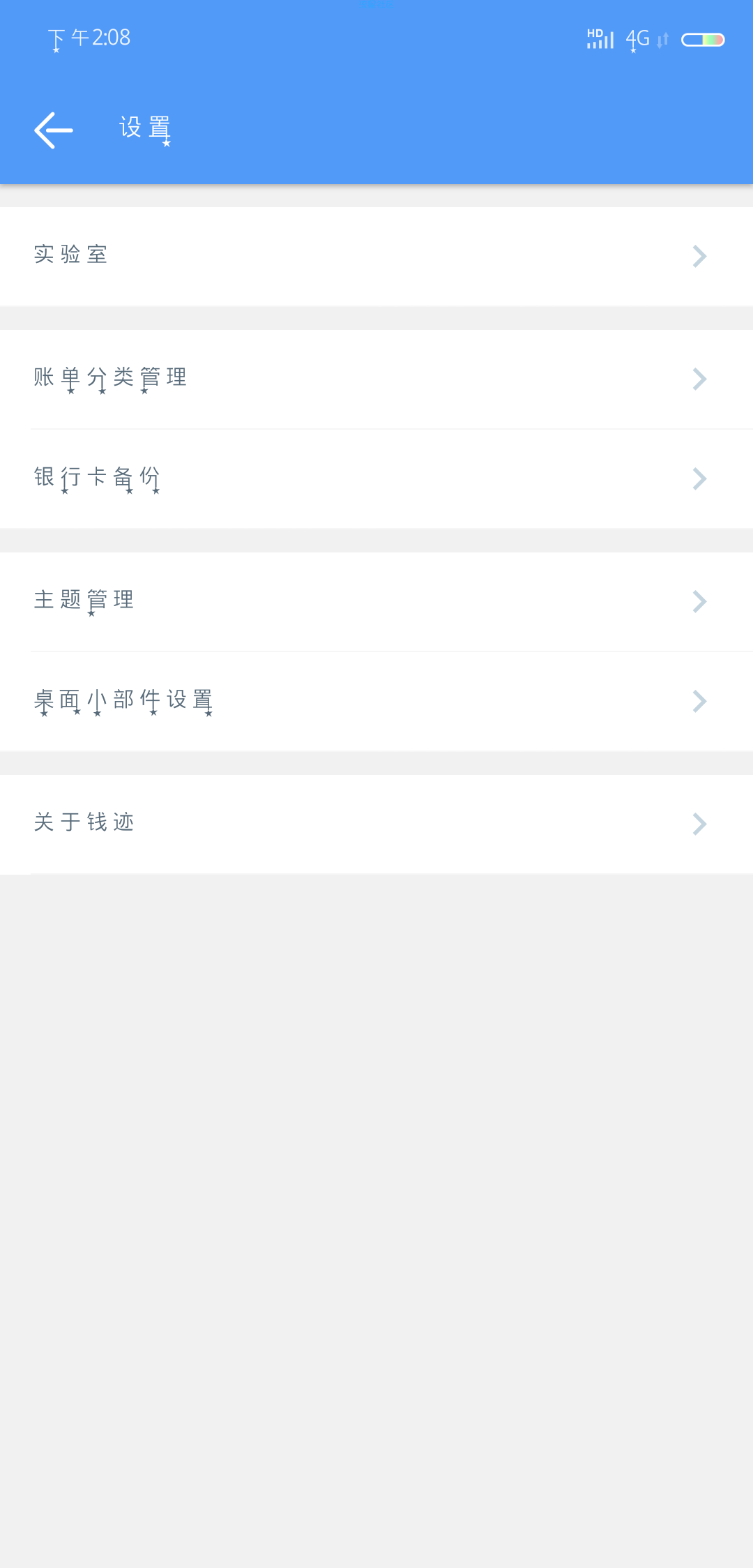
Task: Open 主题管理 settings
Action: point(376,601)
